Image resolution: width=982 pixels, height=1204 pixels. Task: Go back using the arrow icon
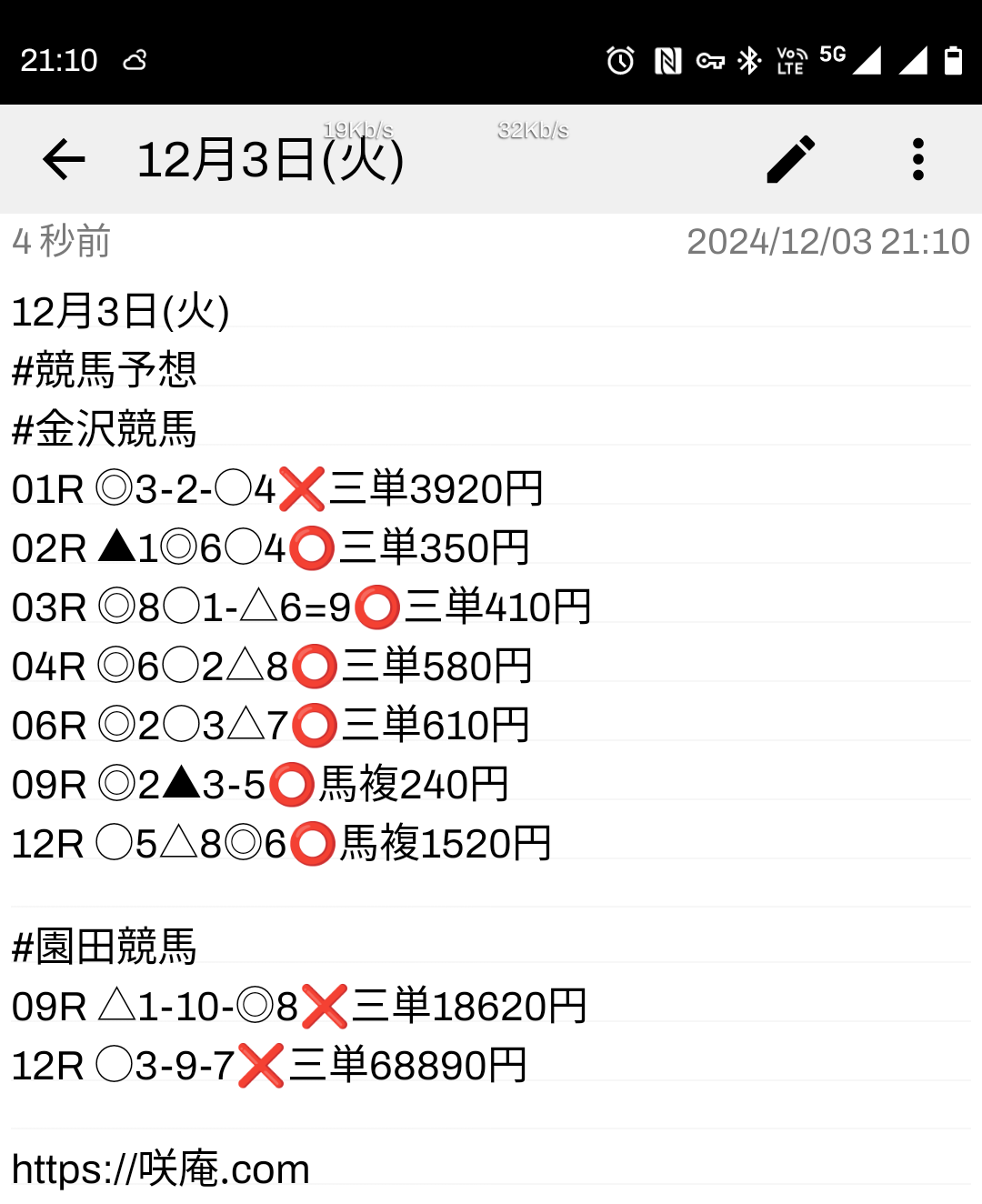click(x=64, y=160)
